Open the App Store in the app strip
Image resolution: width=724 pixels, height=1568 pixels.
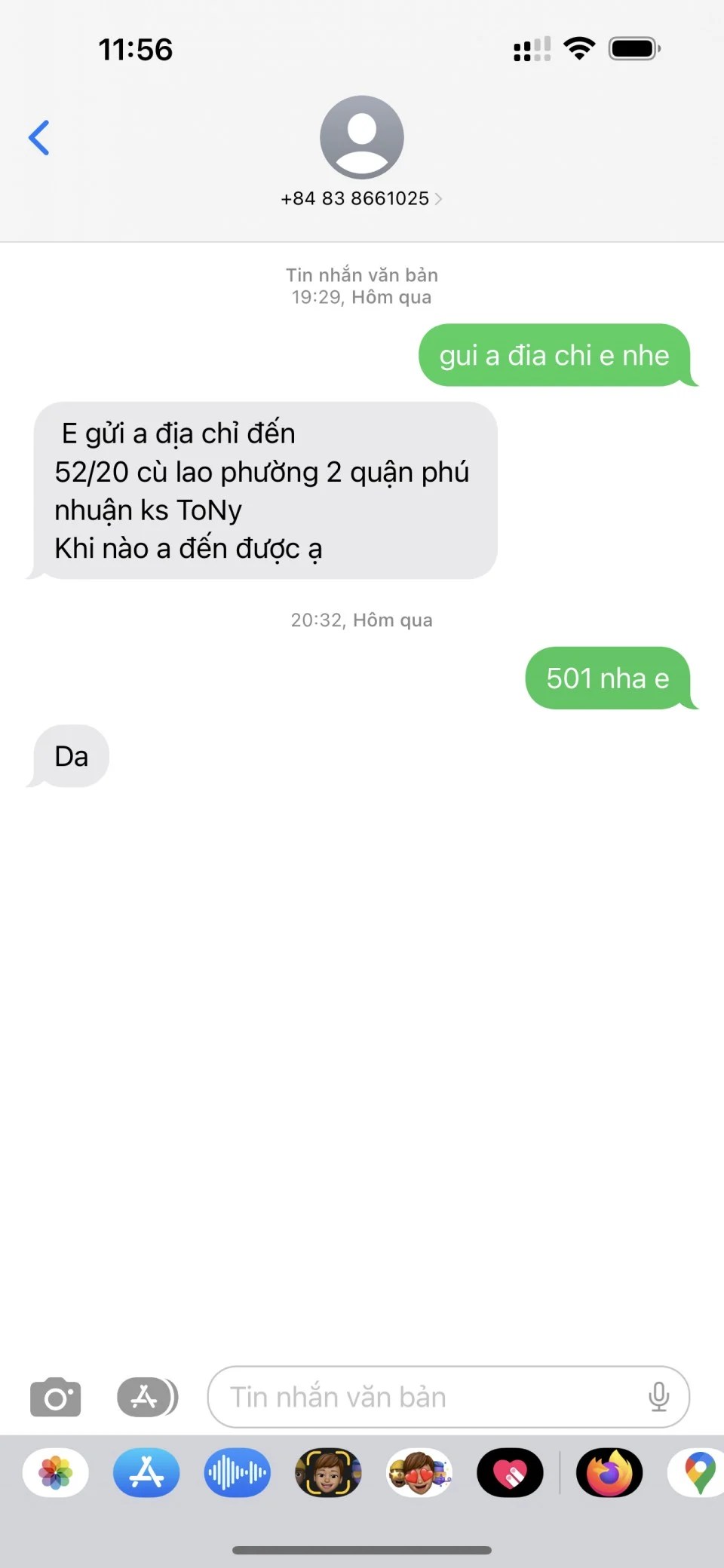click(146, 1472)
